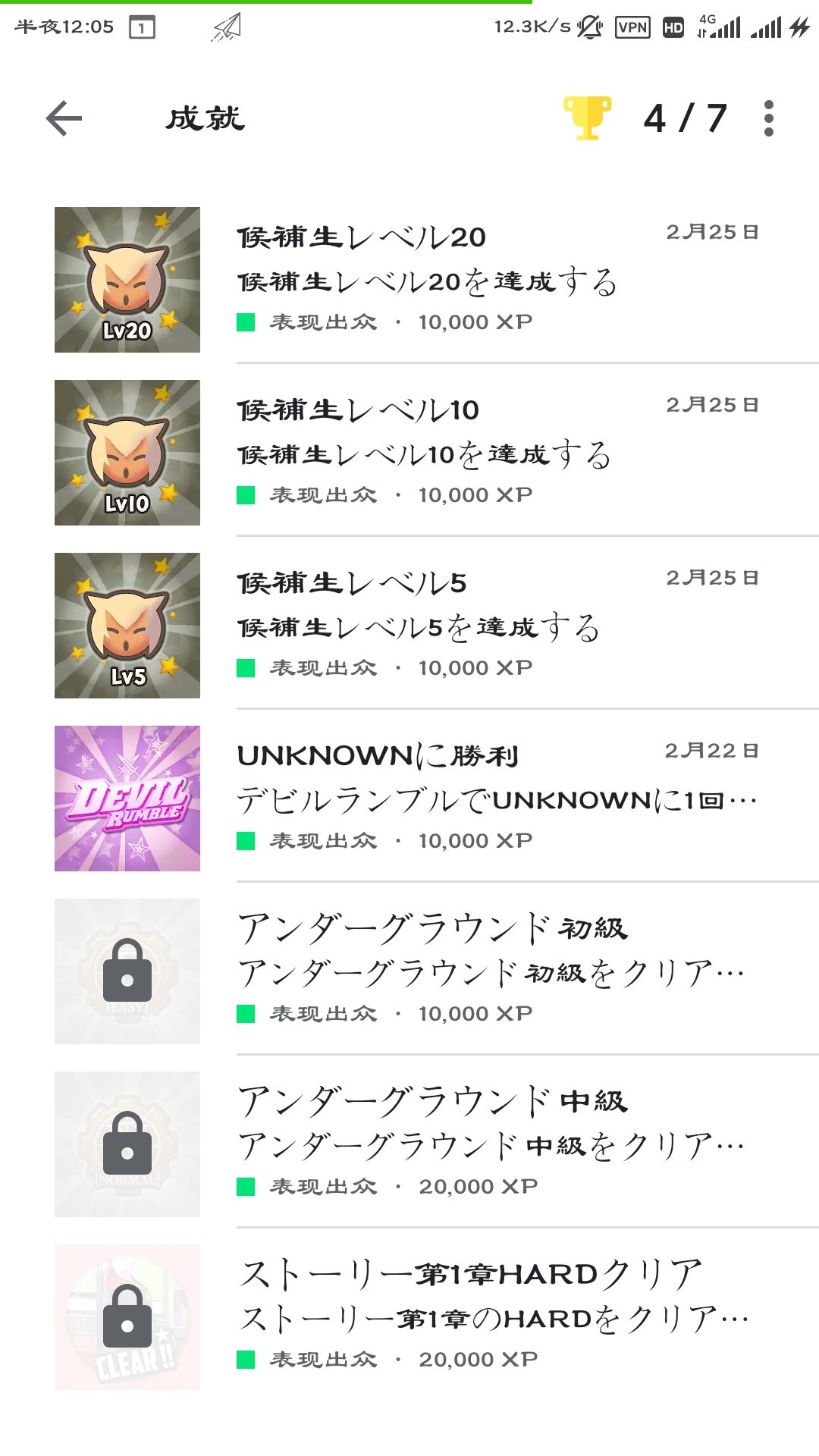Tap the 10,000 XP label under Lv10
Image resolution: width=819 pixels, height=1456 pixels.
[476, 494]
